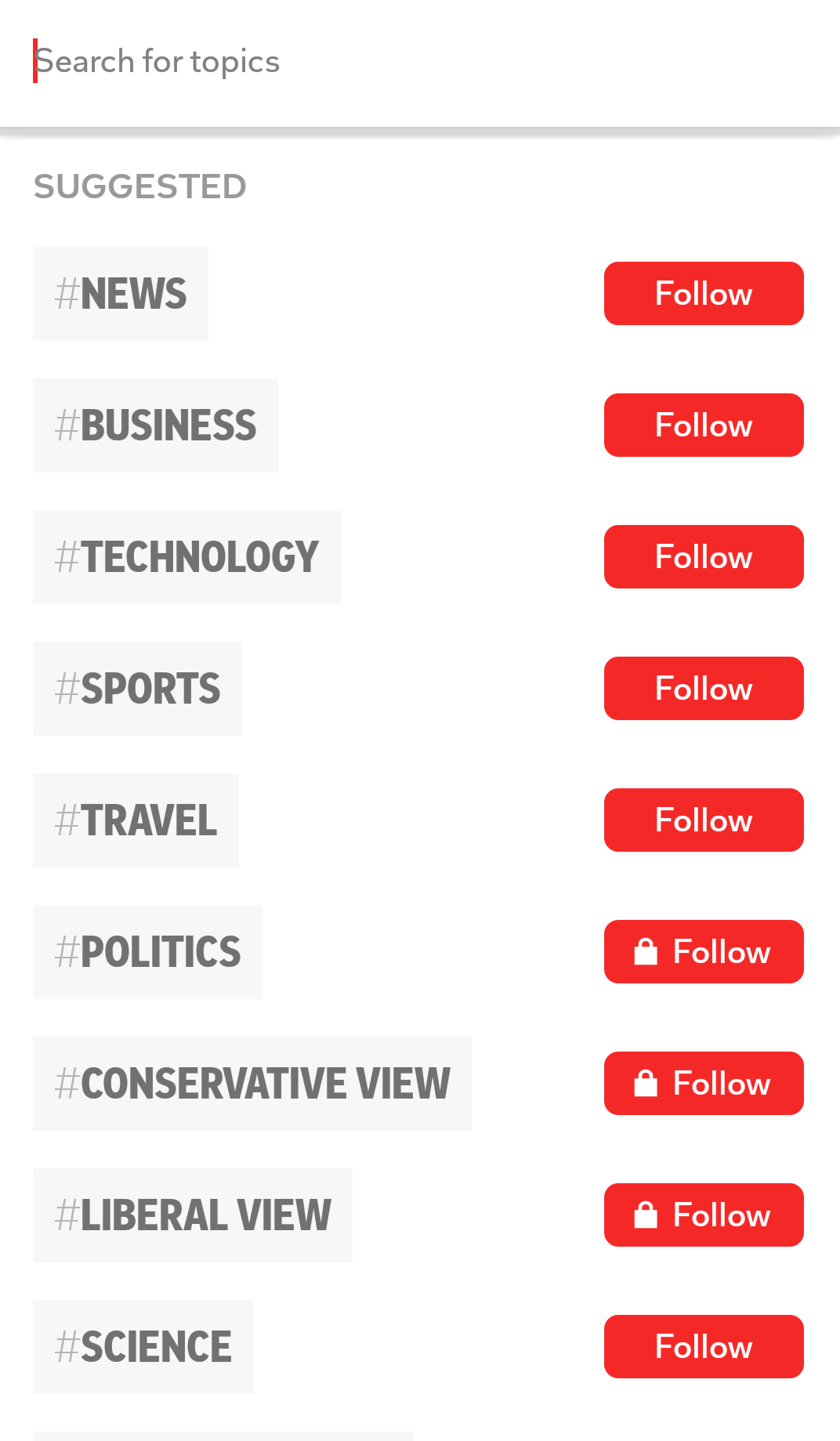The width and height of the screenshot is (840, 1441).
Task: Follow the locked #CONSERVATIVE VIEW topic
Action: [703, 1084]
